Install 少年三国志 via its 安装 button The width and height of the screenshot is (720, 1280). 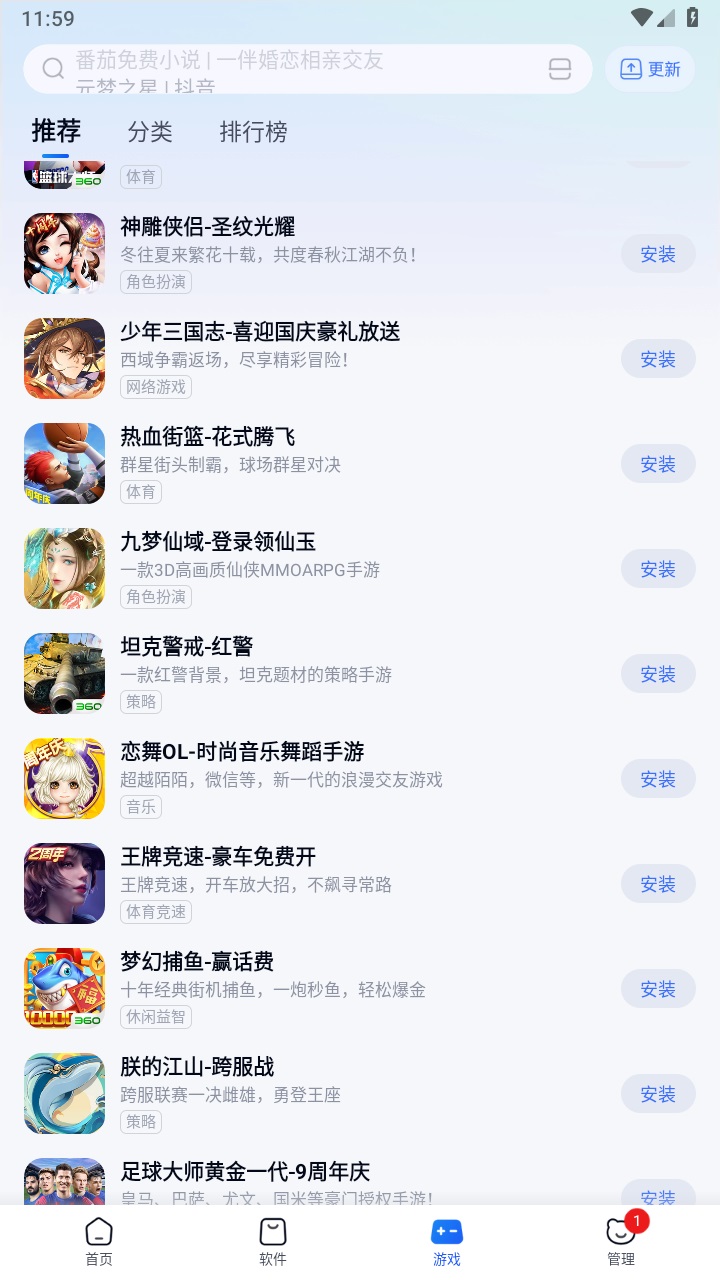[x=658, y=358]
